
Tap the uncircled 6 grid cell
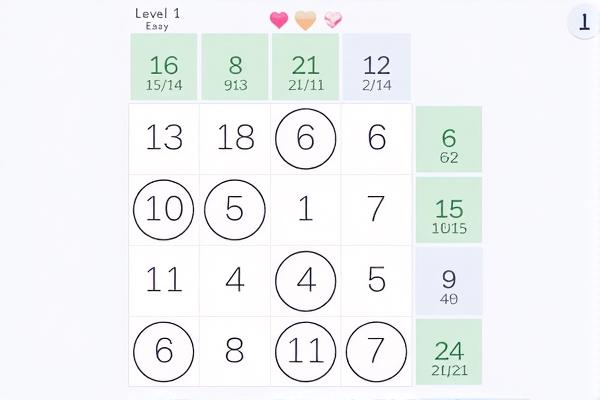376,138
